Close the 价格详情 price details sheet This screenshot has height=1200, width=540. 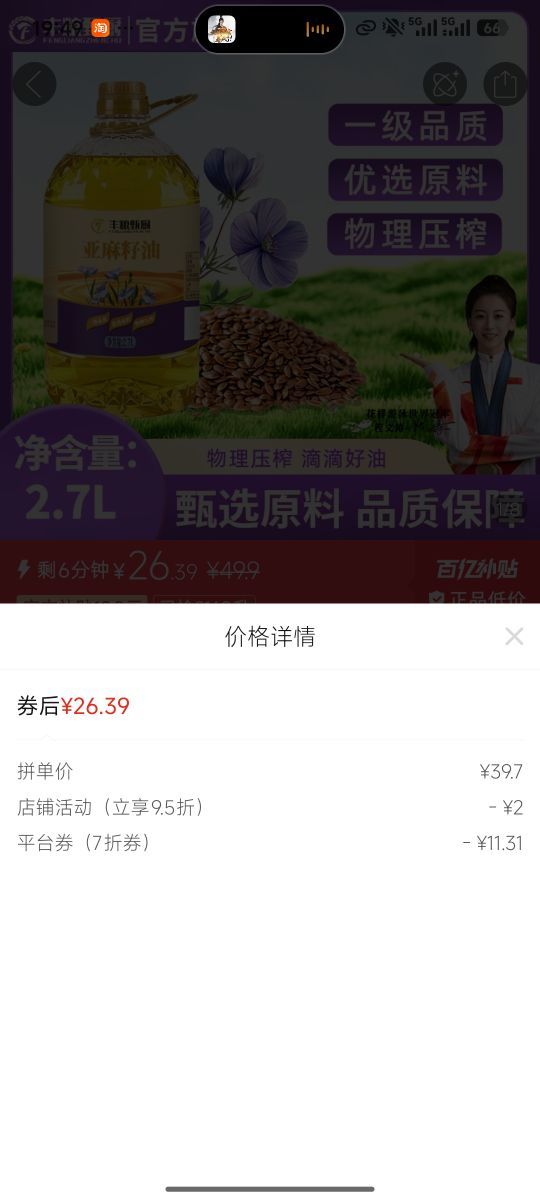click(514, 636)
